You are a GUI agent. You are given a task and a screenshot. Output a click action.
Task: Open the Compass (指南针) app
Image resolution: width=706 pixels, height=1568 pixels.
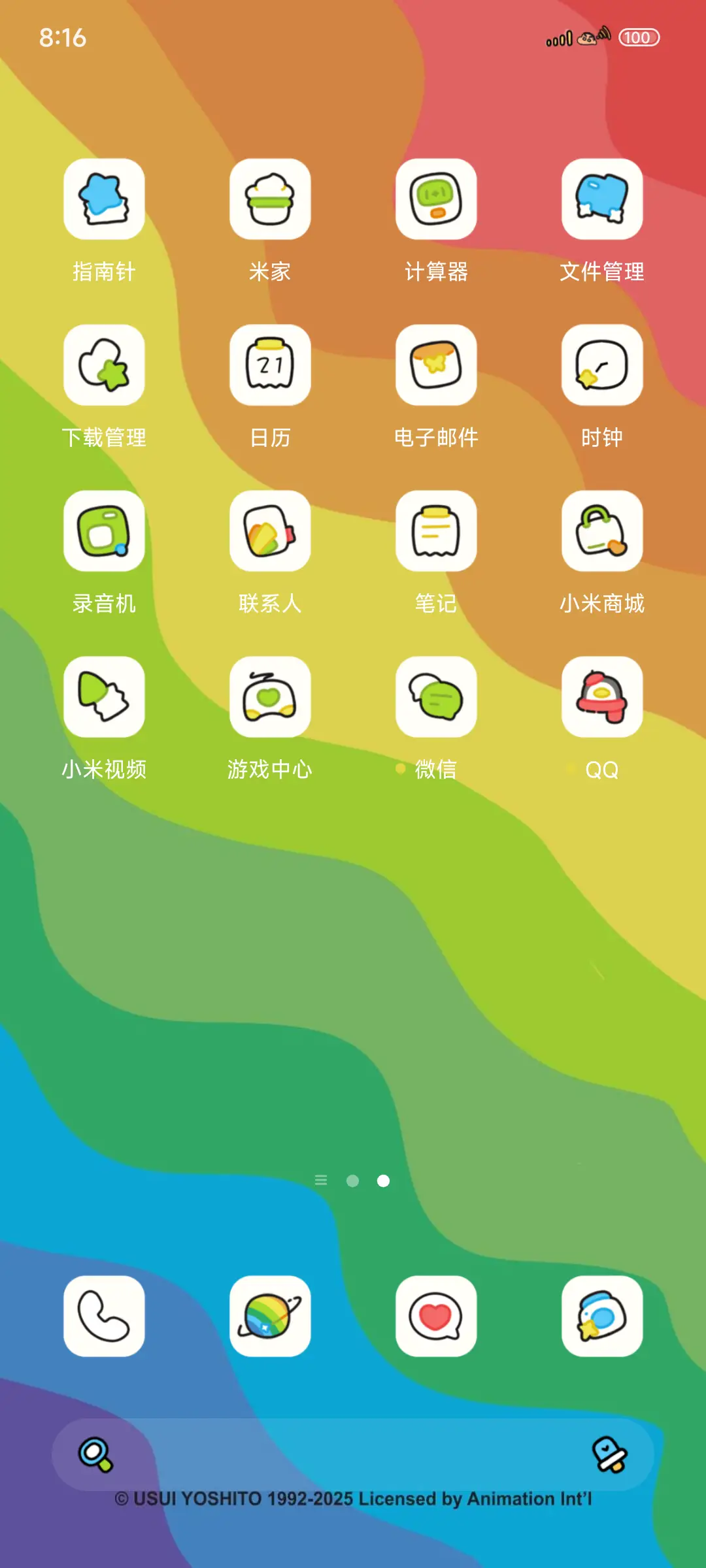(105, 200)
